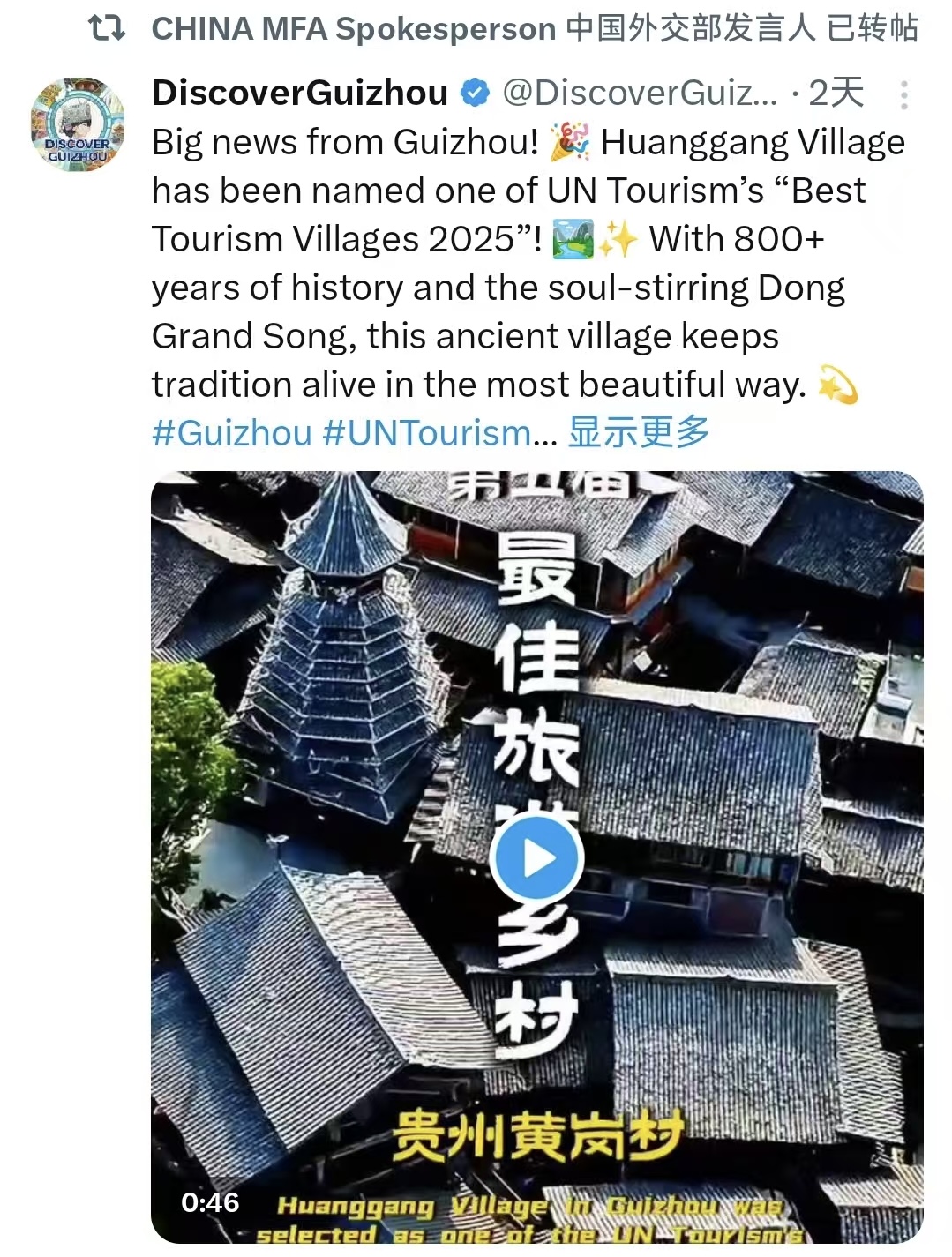Play the Huanggang Village video
Image resolution: width=952 pixels, height=1257 pixels.
tap(537, 857)
